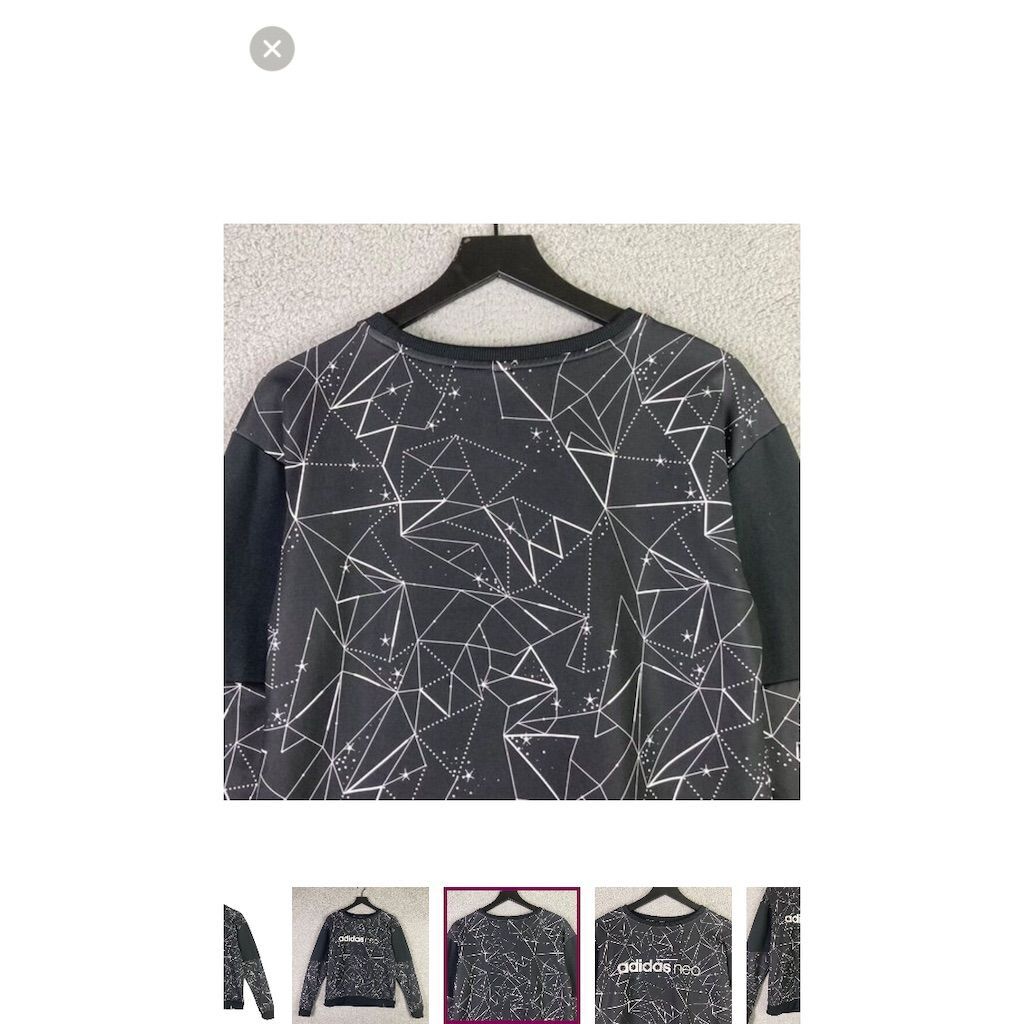
Task: Select the adidas neo logo close-up thumbnail
Action: pyautogui.click(x=663, y=954)
